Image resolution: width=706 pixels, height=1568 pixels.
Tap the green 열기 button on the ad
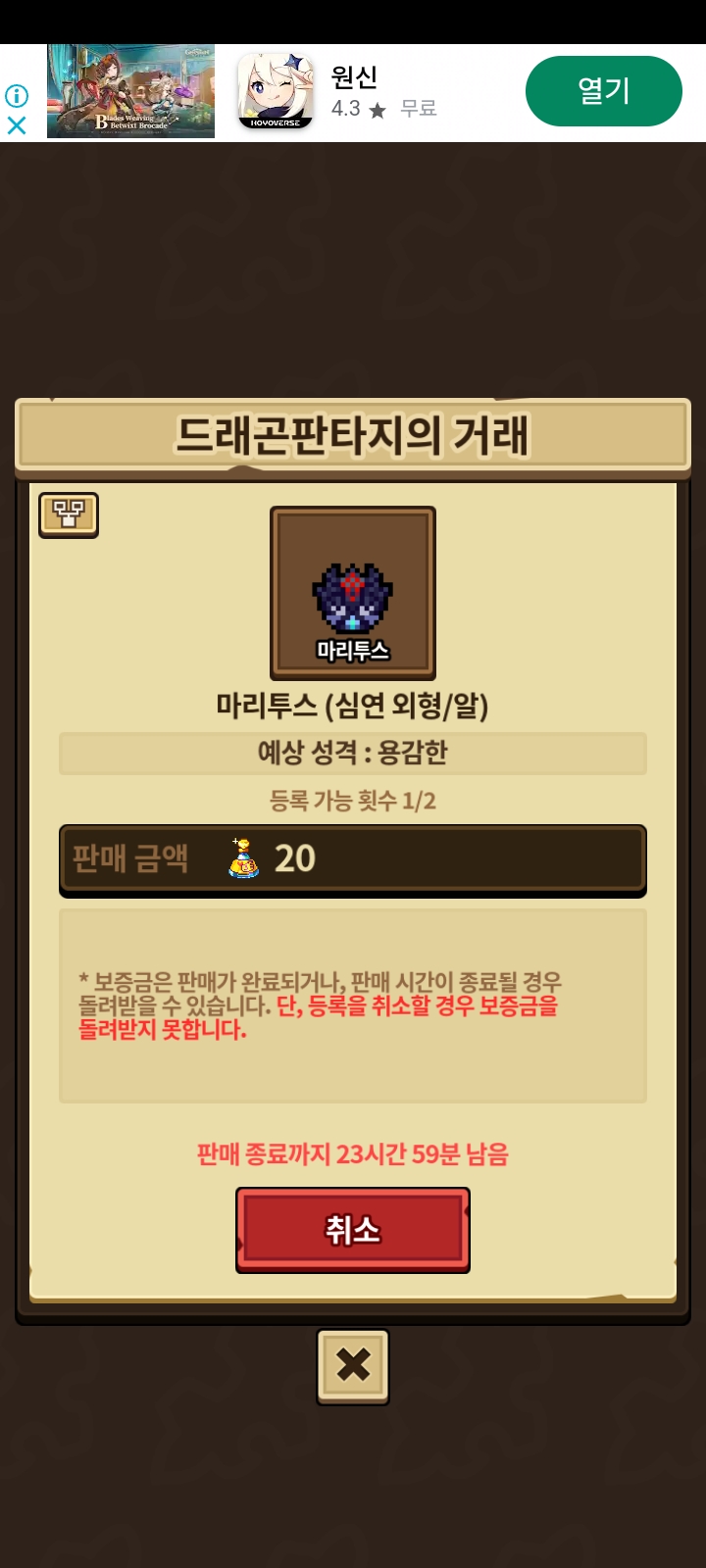(604, 91)
